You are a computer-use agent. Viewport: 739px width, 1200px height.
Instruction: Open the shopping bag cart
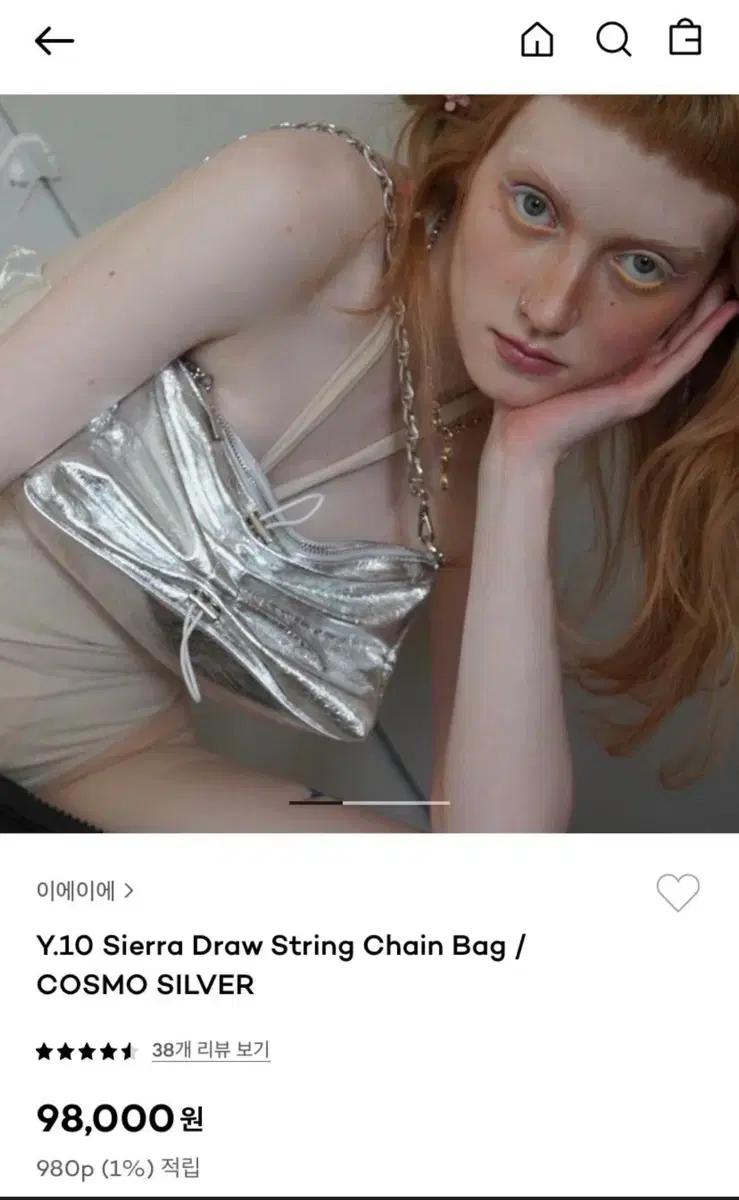685,38
